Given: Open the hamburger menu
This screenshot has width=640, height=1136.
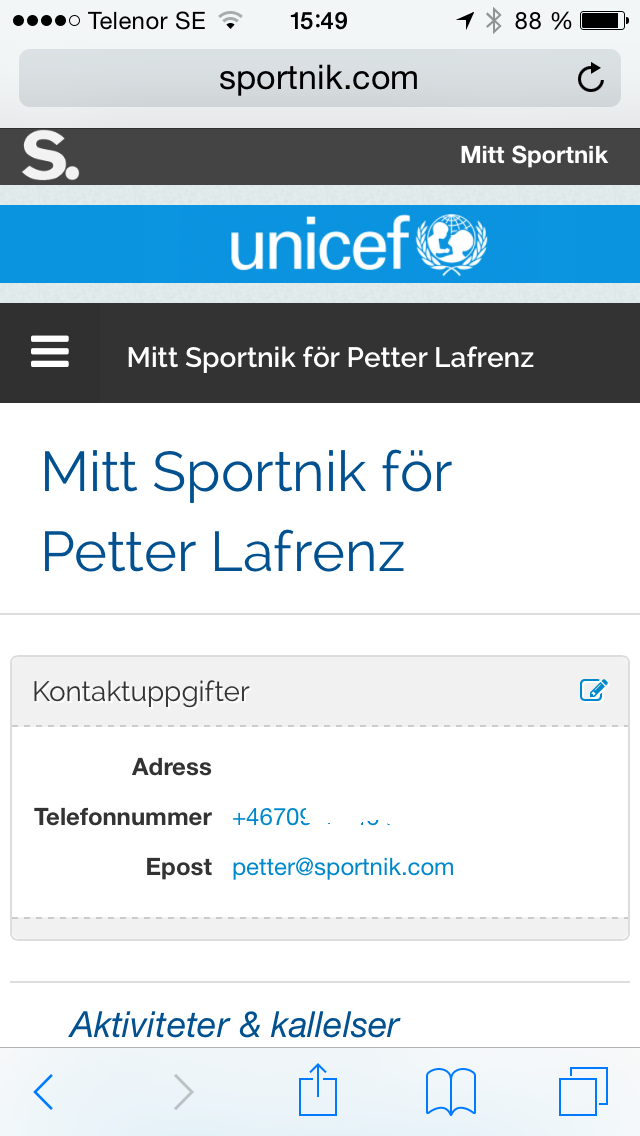Looking at the screenshot, I should pyautogui.click(x=50, y=352).
